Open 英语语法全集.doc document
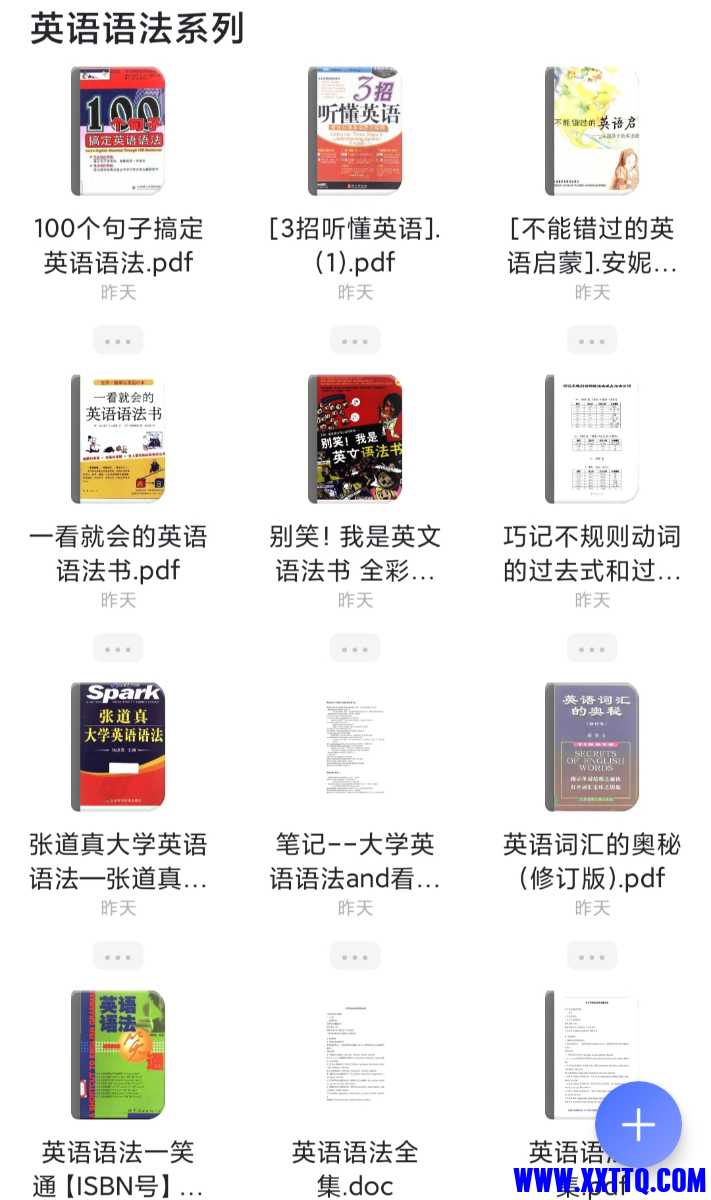This screenshot has height=1200, width=711. [x=354, y=1056]
